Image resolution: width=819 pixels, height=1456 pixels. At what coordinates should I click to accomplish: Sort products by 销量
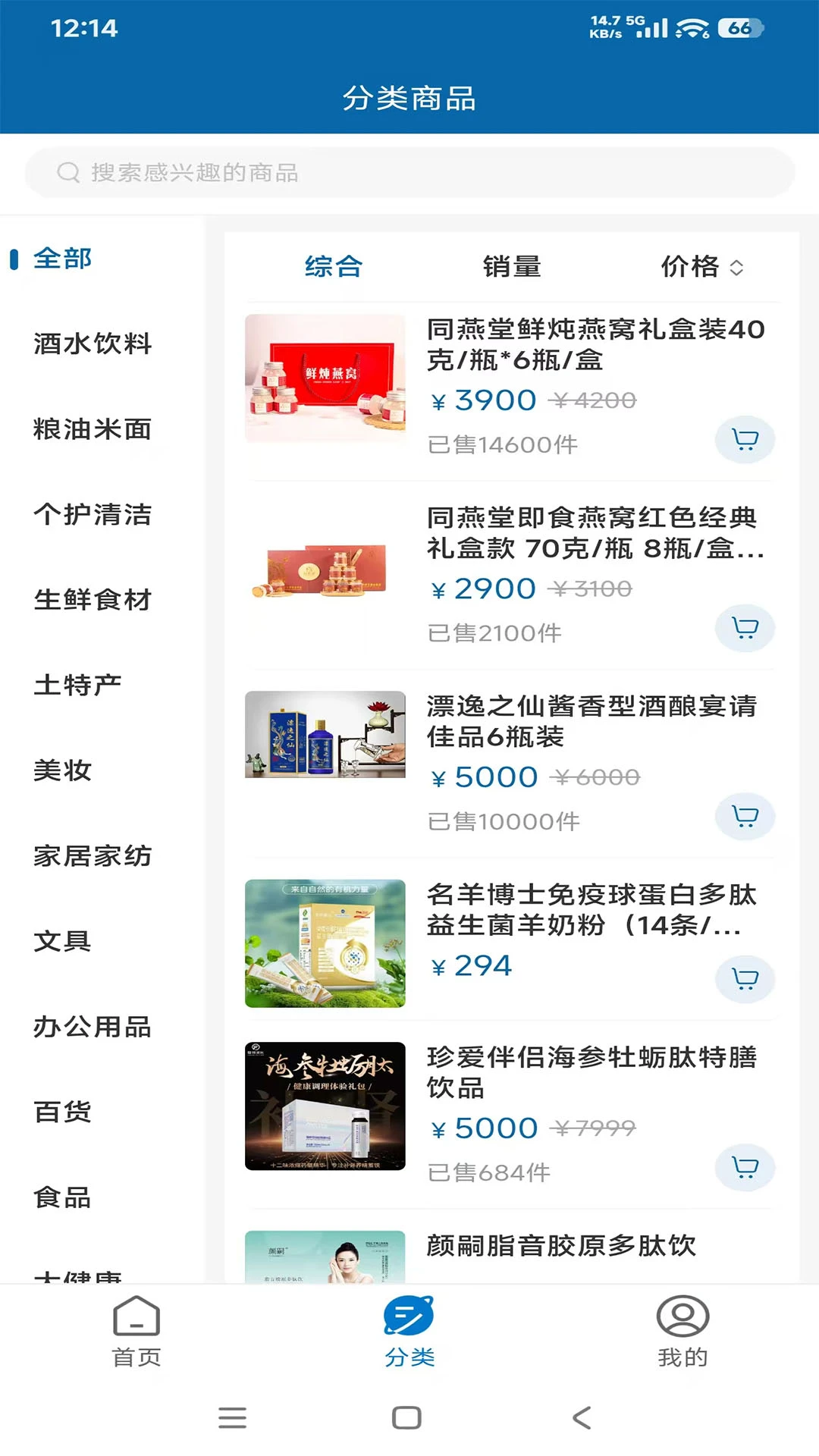pyautogui.click(x=512, y=267)
